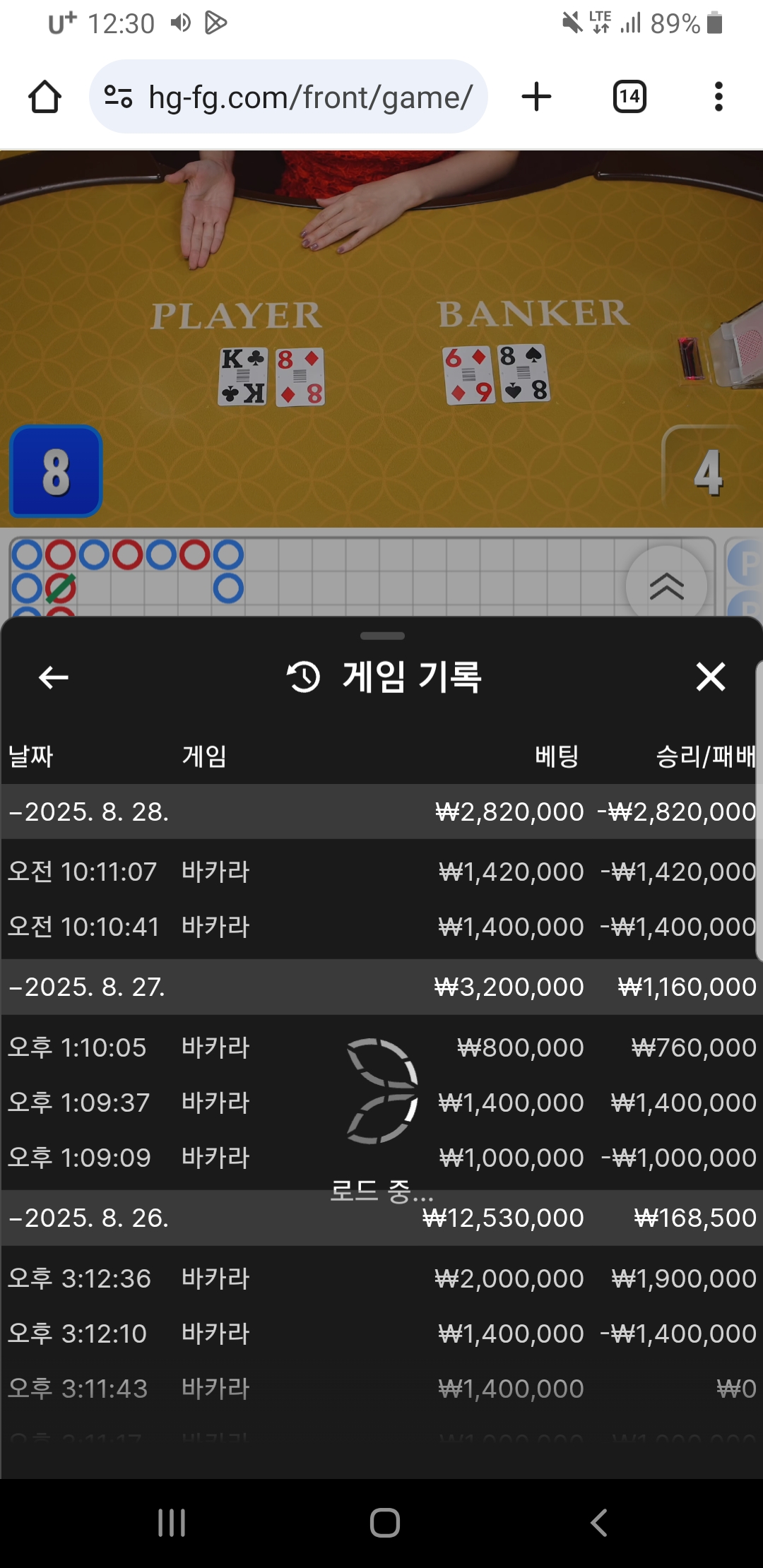Image resolution: width=763 pixels, height=1568 pixels.
Task: Go back from the game history panel
Action: 53,677
